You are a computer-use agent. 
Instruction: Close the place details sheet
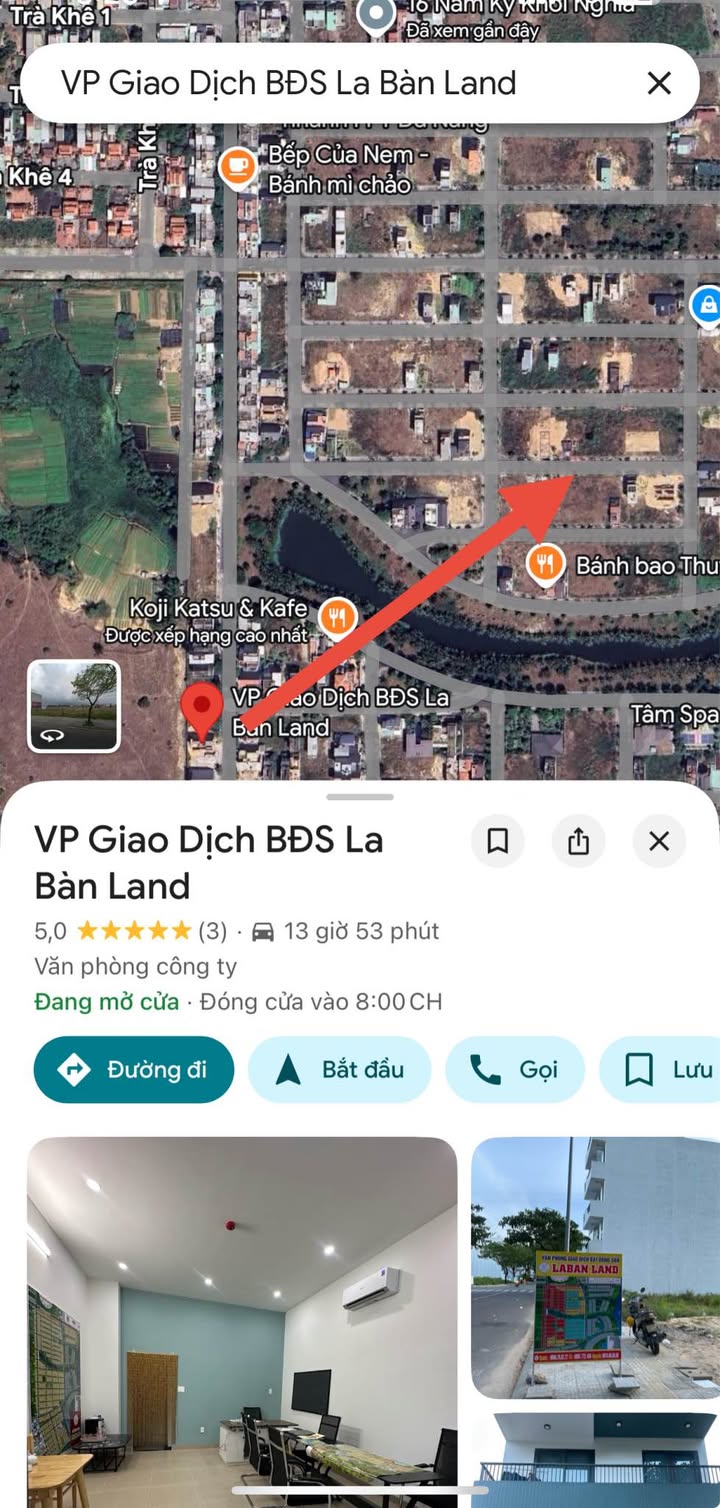[659, 841]
